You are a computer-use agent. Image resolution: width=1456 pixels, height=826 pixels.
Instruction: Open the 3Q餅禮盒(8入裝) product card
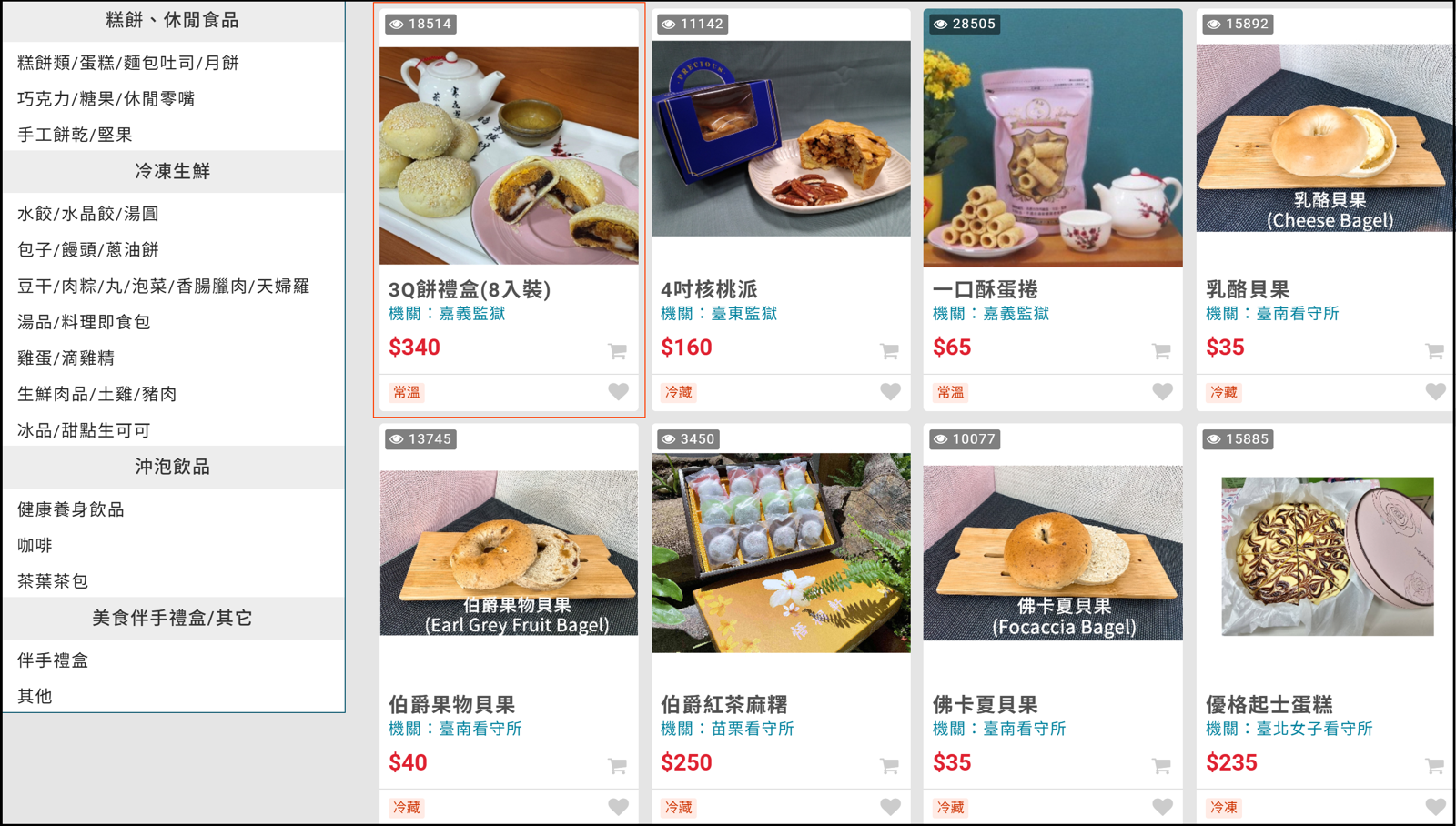[509, 156]
